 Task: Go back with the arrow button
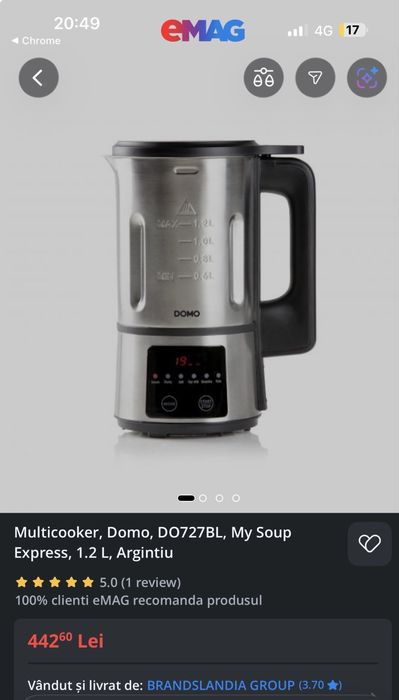[x=38, y=78]
